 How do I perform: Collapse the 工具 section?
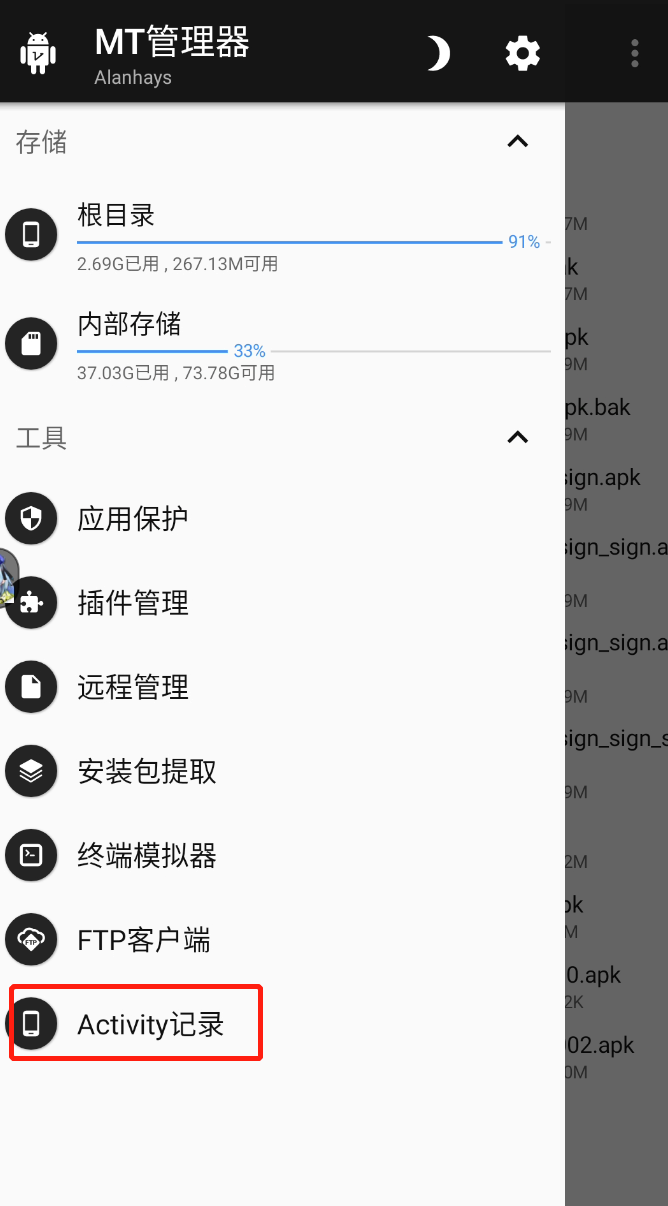tap(517, 437)
